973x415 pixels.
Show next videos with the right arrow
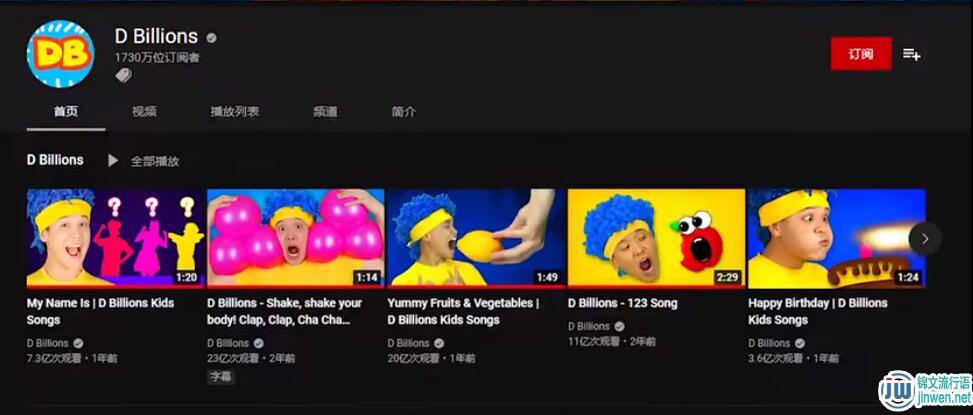point(925,238)
